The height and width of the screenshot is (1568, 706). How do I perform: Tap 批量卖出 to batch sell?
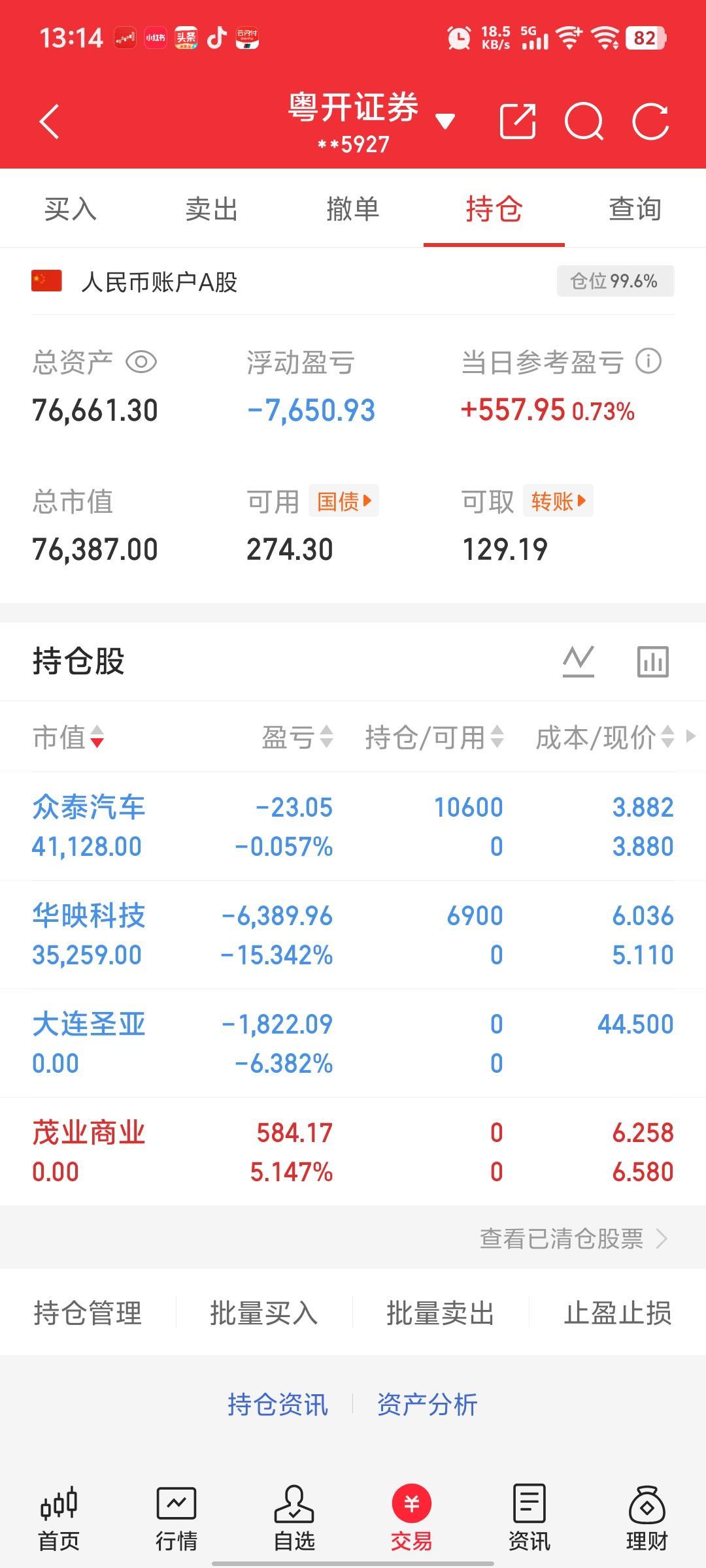point(441,1313)
